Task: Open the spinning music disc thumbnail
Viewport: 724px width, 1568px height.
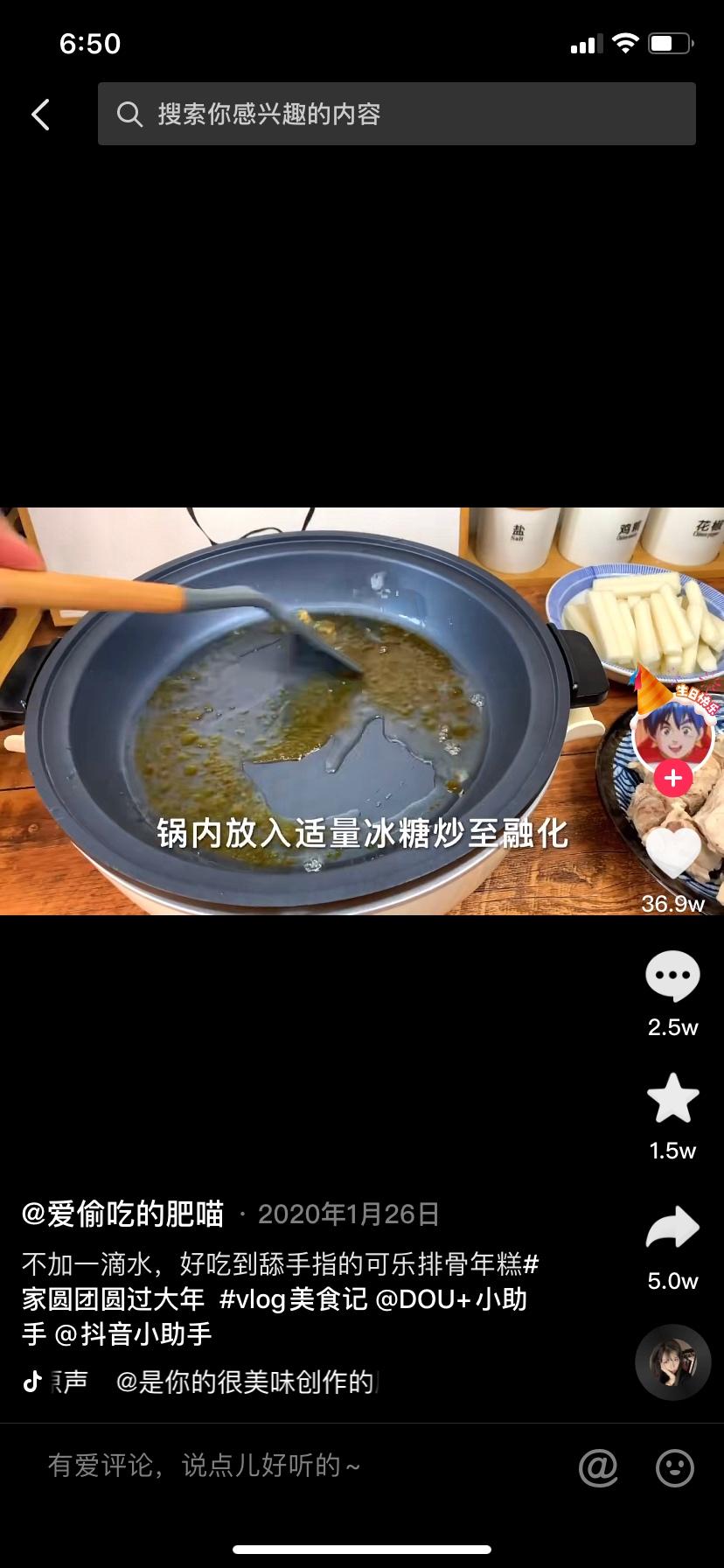Action: click(x=672, y=1362)
